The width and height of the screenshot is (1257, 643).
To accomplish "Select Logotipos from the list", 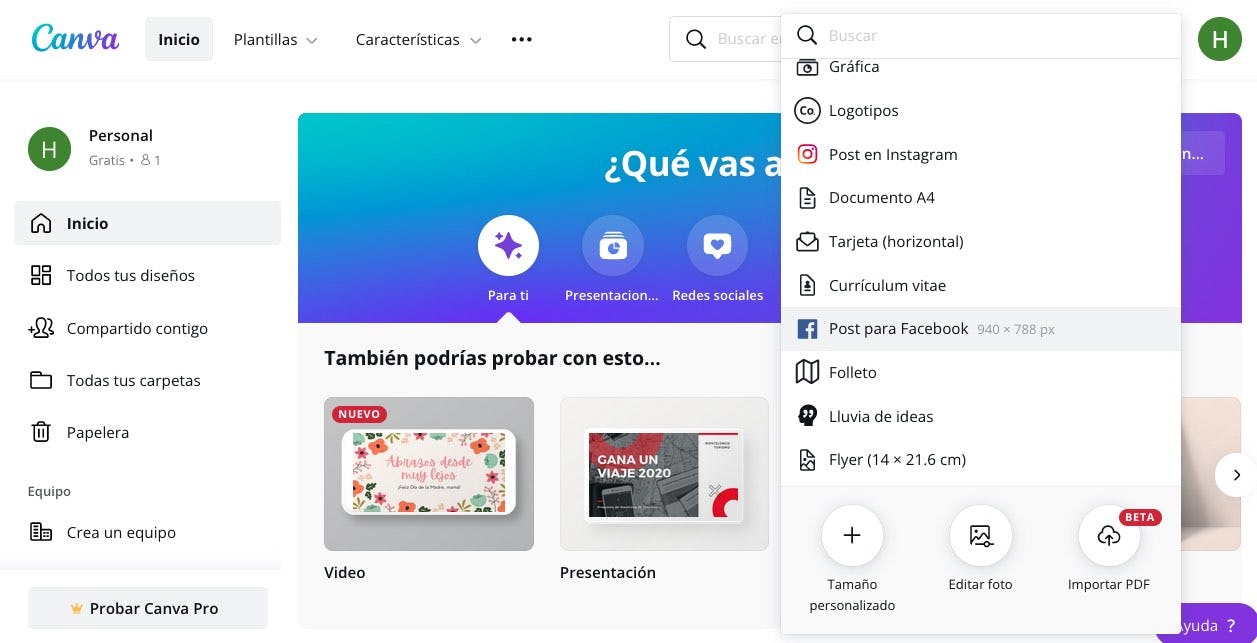I will [863, 111].
